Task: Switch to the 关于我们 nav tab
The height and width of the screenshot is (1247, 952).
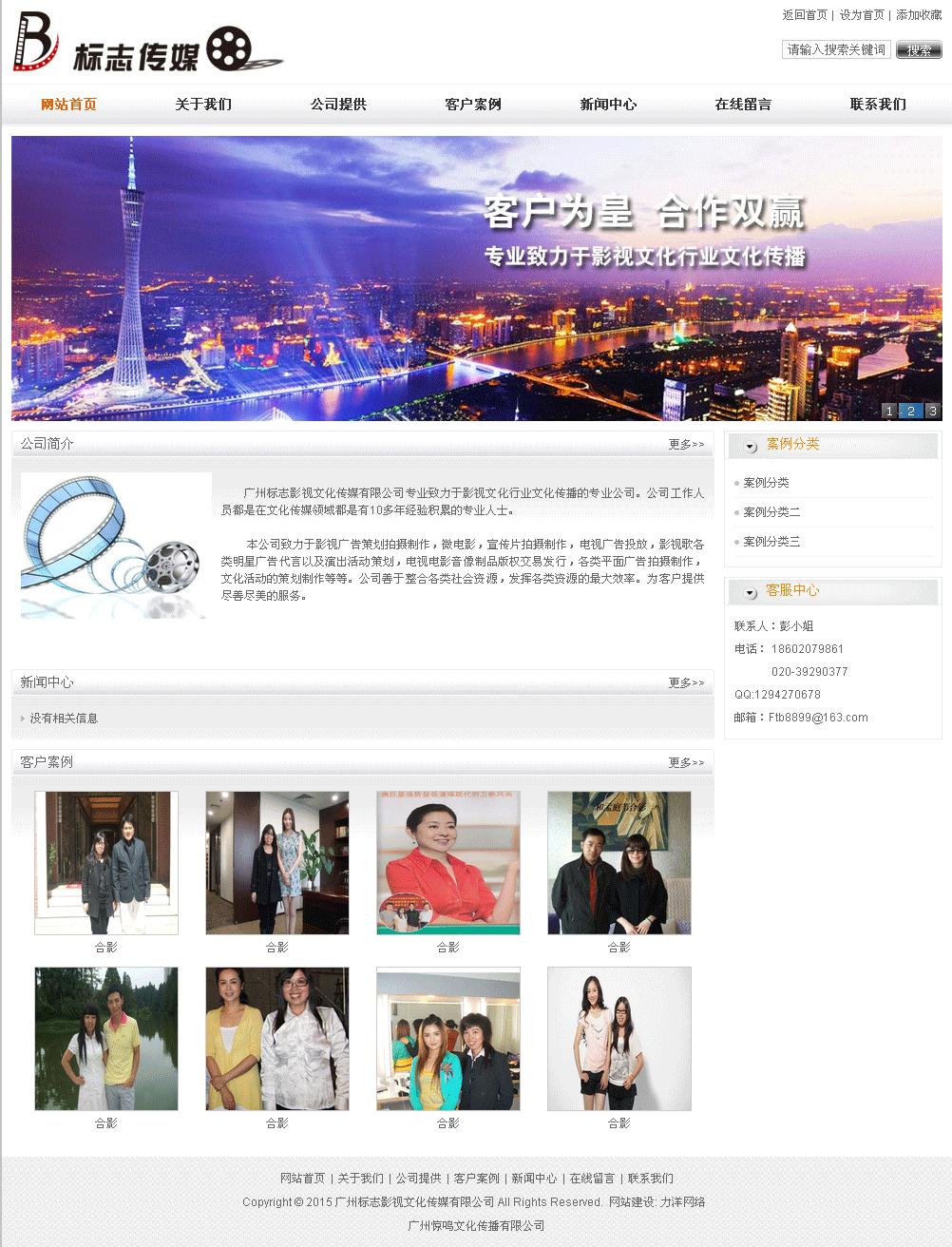Action: (x=203, y=105)
